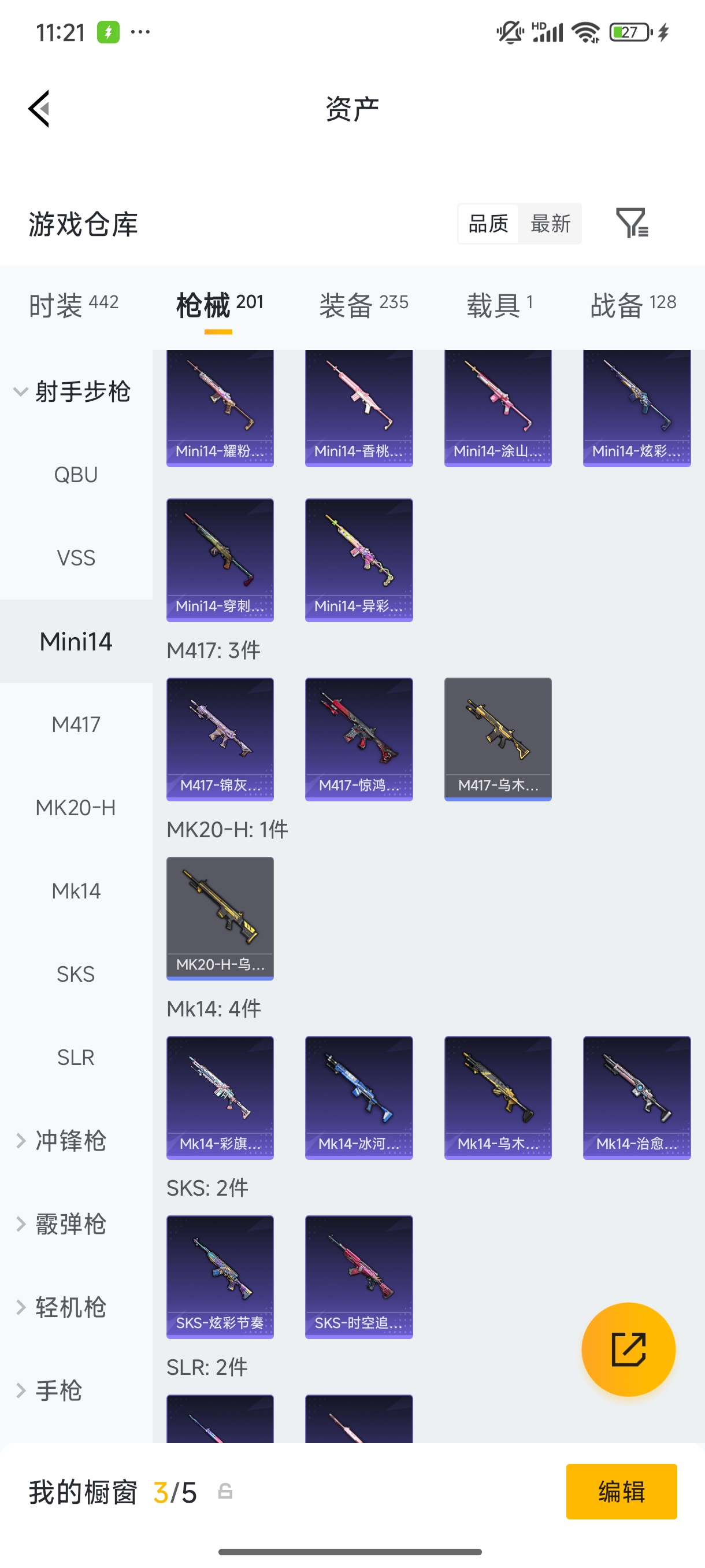Switch to the 载具 tab
705x1568 pixels.
(500, 304)
